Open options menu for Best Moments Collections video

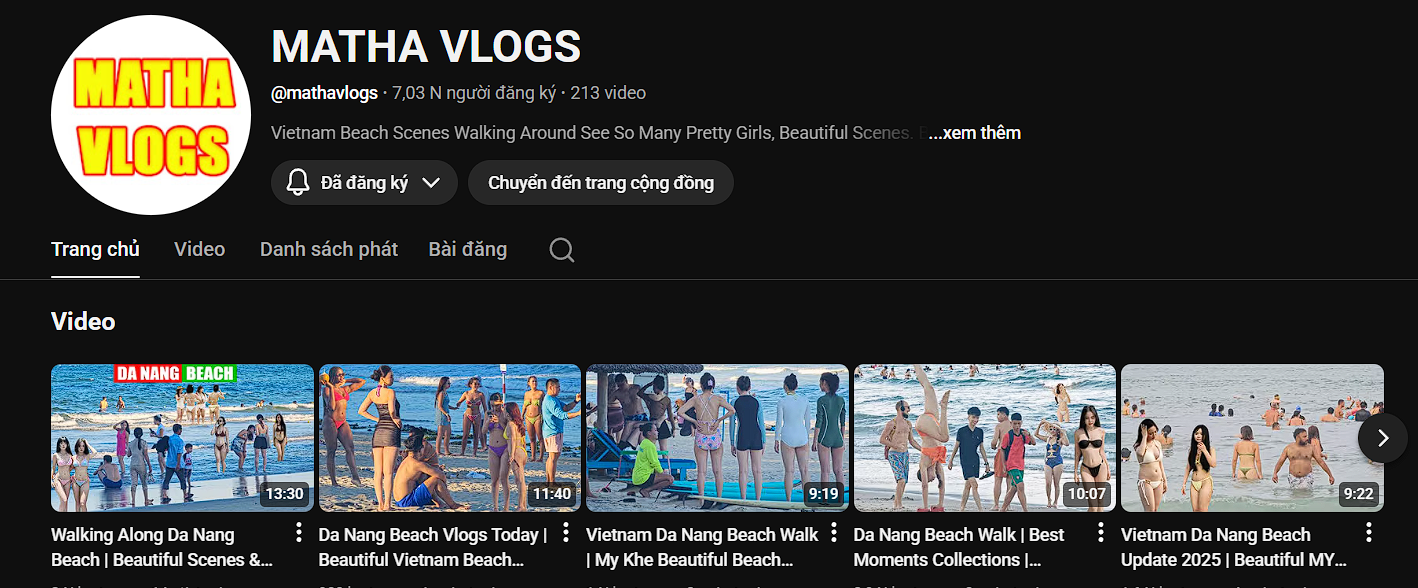1101,532
